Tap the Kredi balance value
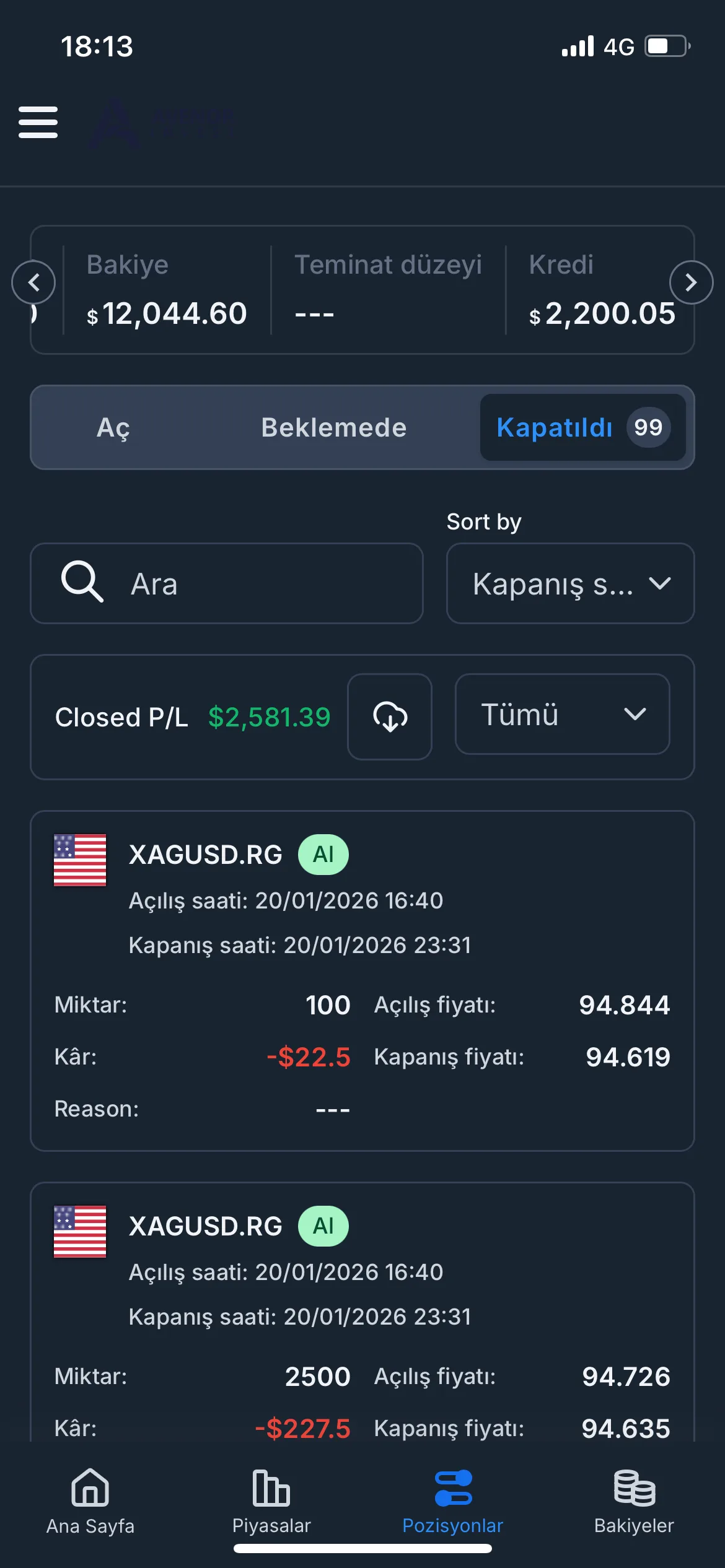Screen dimensions: 725x1568 tap(602, 313)
